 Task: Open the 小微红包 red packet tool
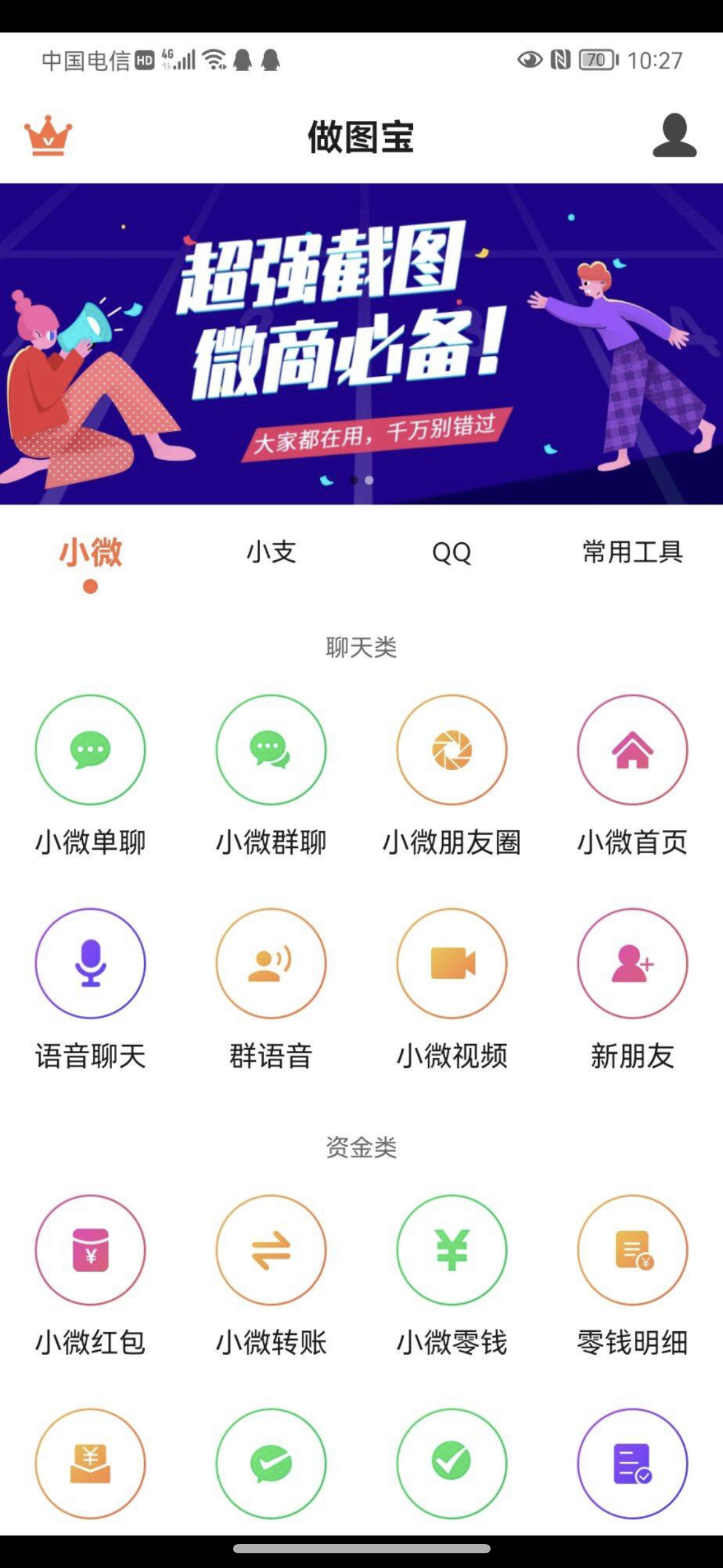[90, 1253]
